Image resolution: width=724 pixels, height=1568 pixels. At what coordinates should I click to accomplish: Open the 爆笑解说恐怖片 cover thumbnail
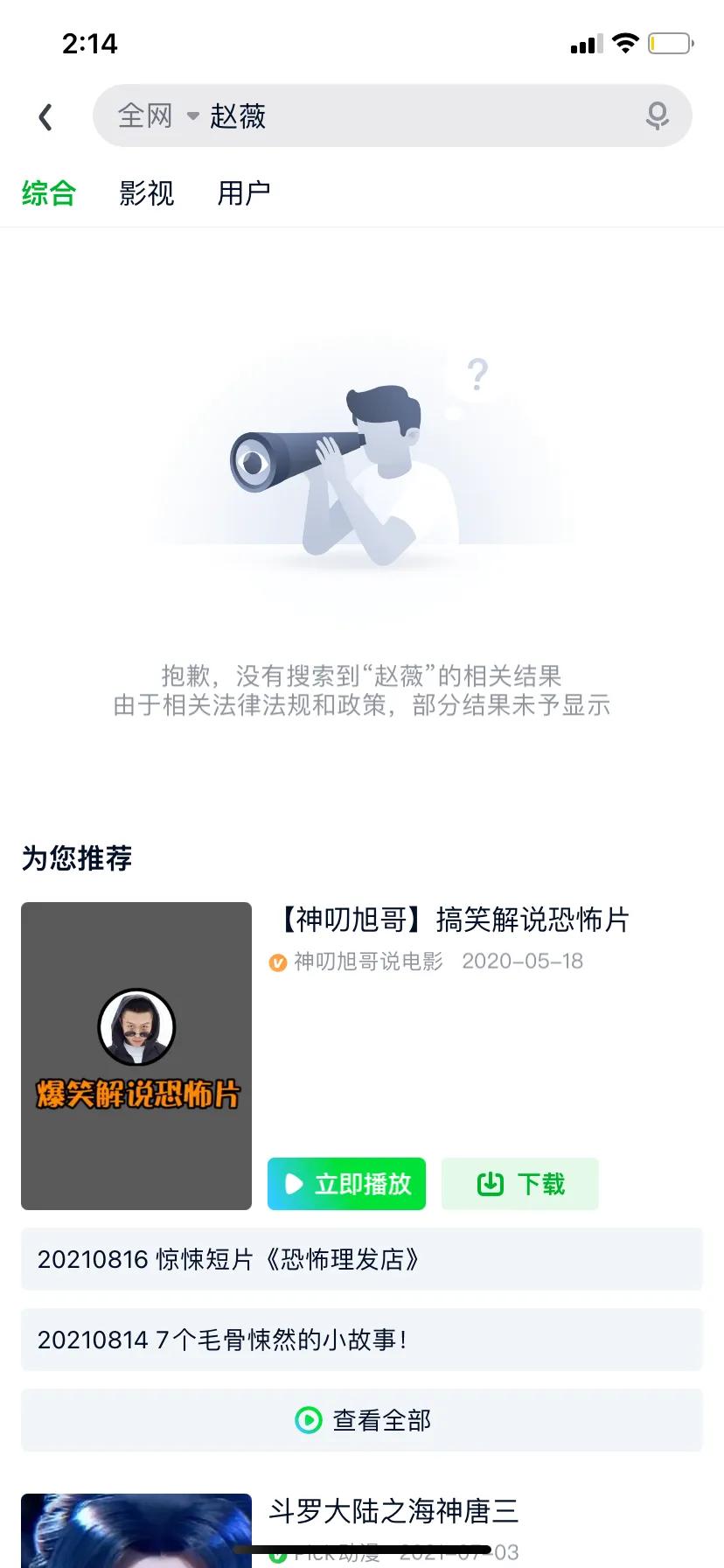tap(136, 1055)
